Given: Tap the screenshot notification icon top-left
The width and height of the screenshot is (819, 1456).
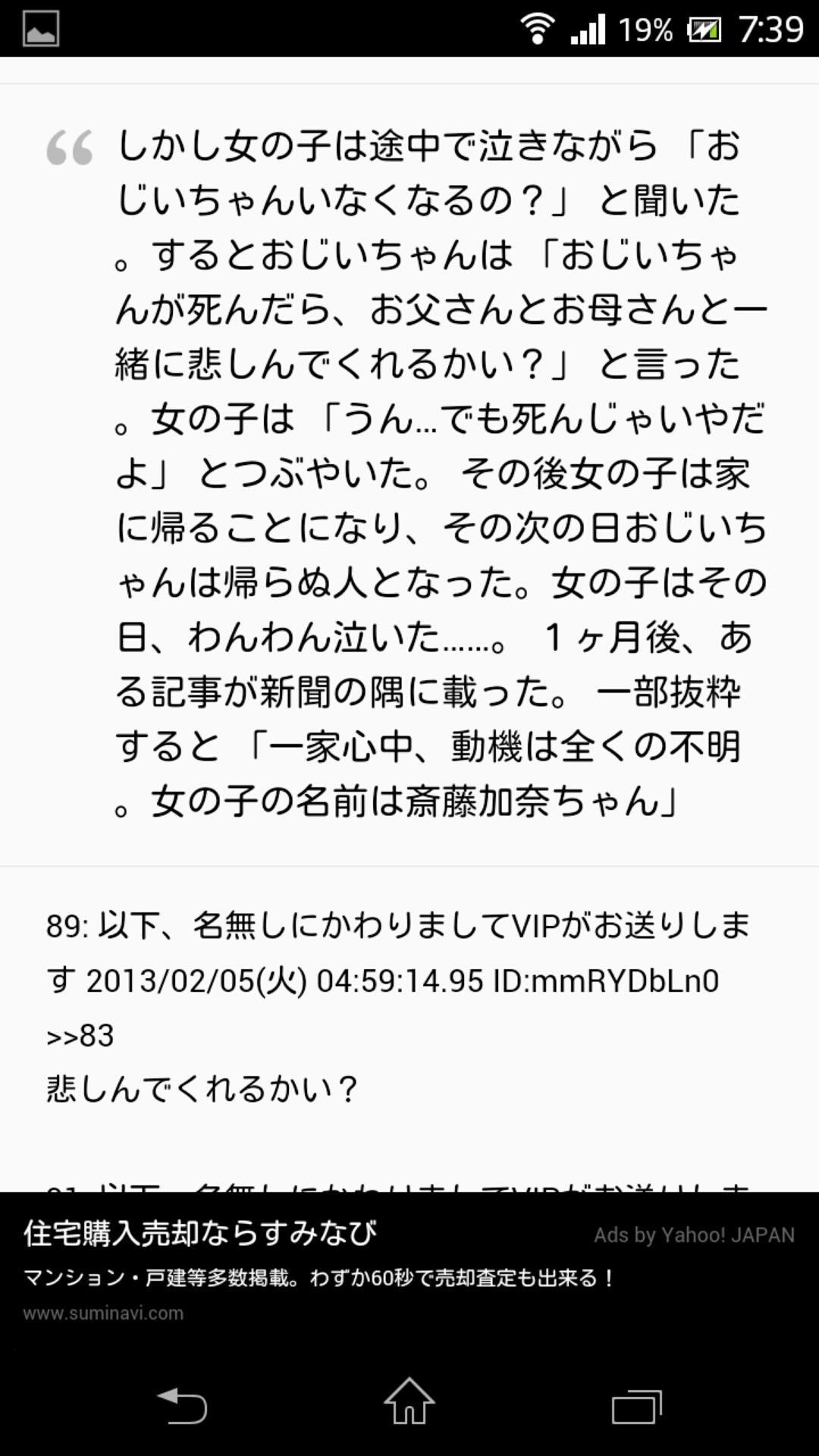Looking at the screenshot, I should click(x=42, y=29).
